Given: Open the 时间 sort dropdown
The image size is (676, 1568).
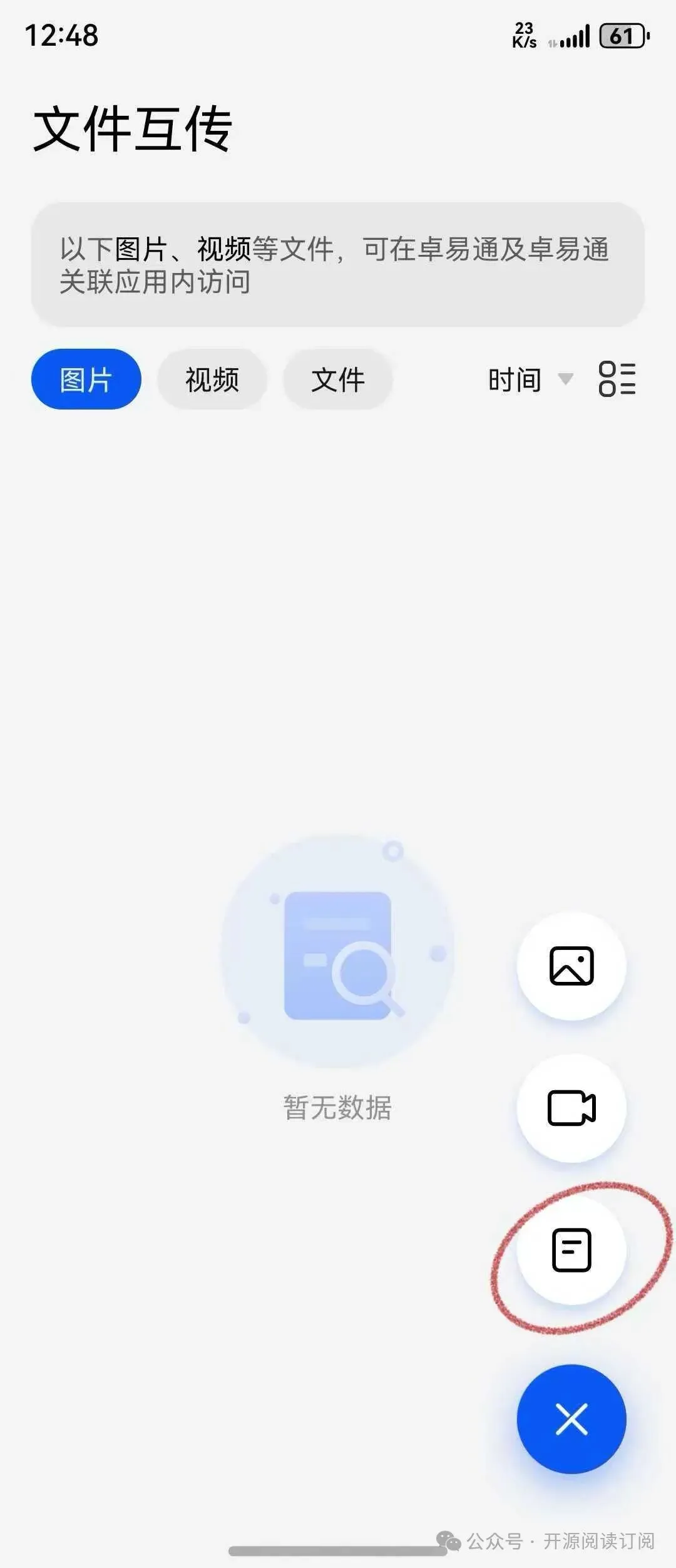Looking at the screenshot, I should coord(530,379).
